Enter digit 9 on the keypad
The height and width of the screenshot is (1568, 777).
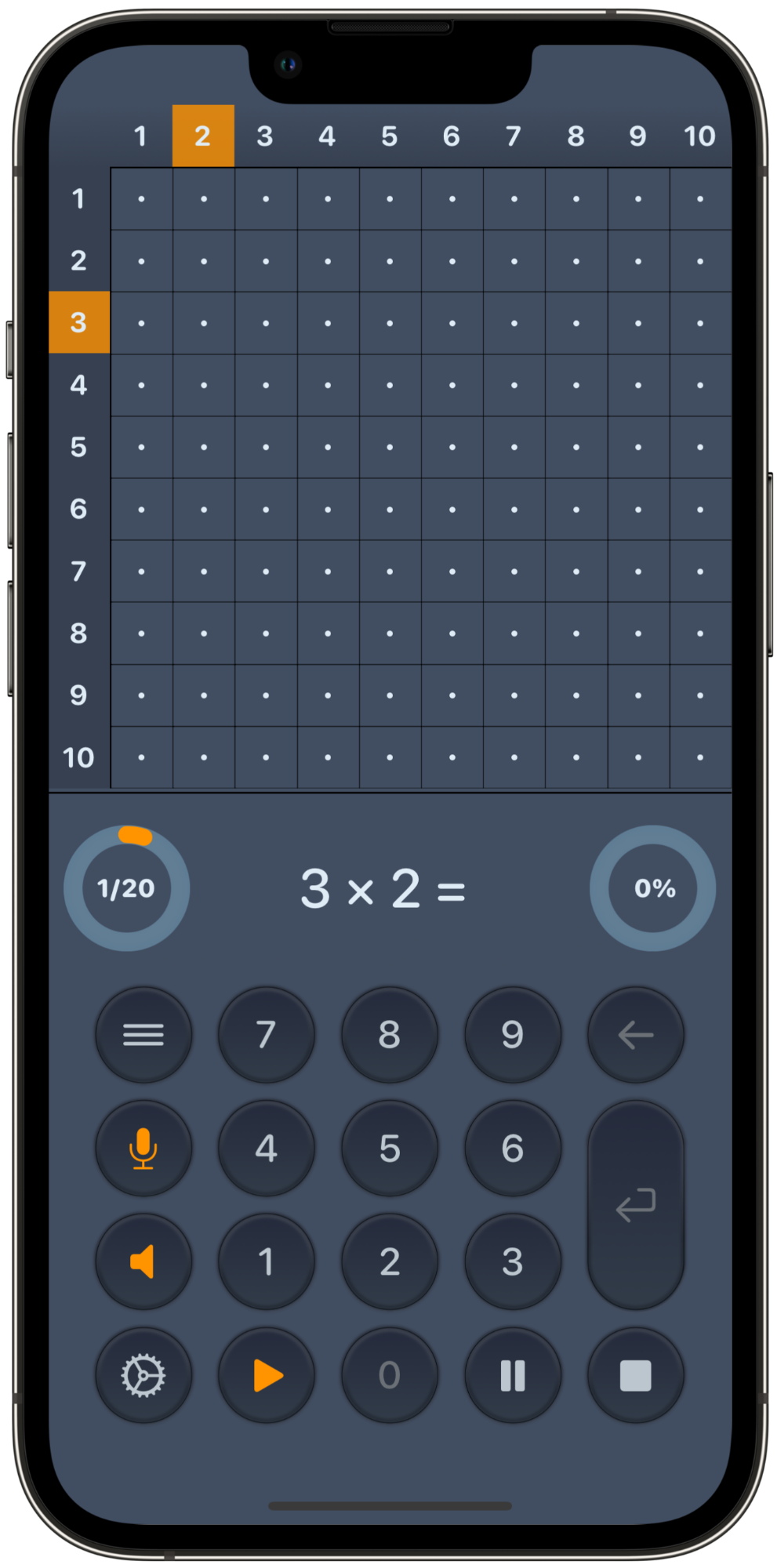point(513,1035)
